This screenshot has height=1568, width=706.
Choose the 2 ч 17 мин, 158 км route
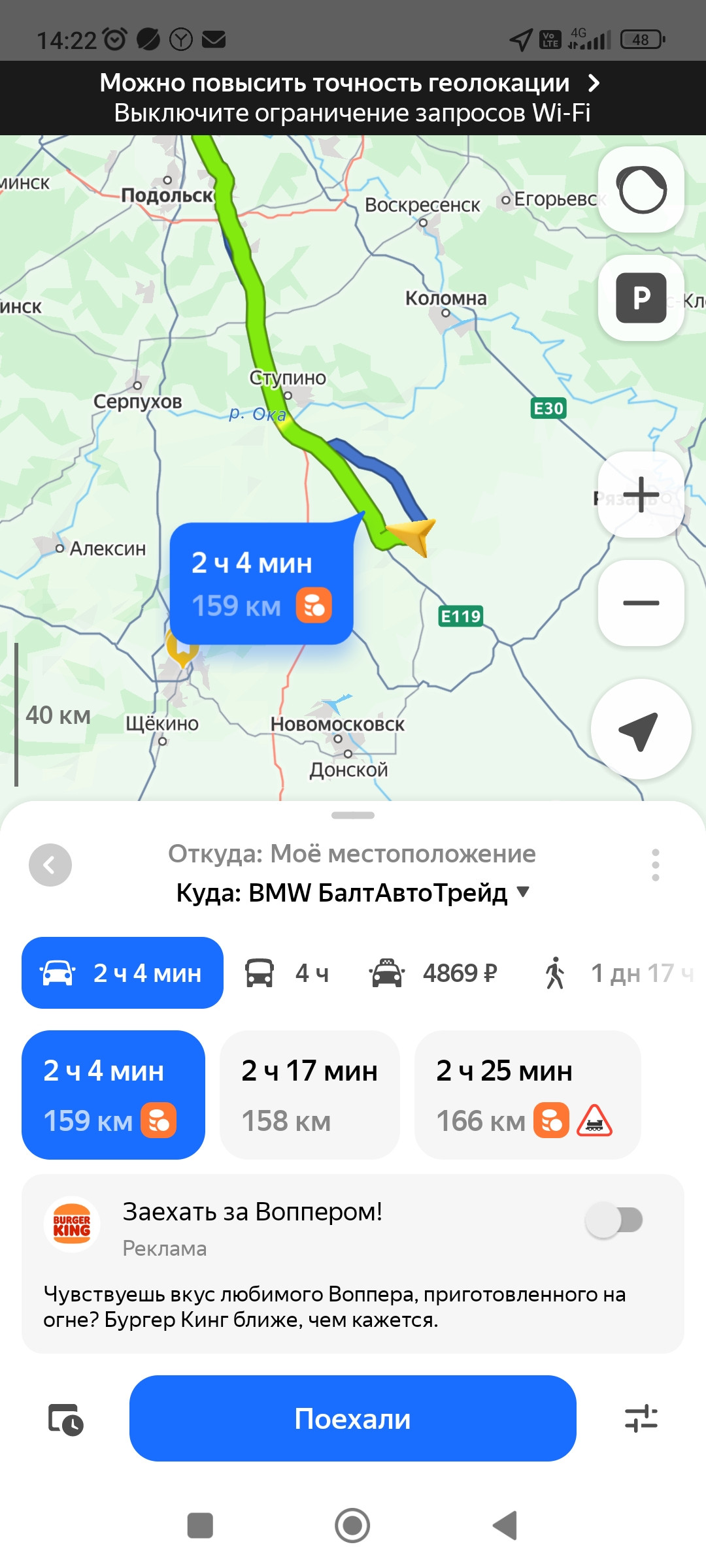[x=309, y=1095]
